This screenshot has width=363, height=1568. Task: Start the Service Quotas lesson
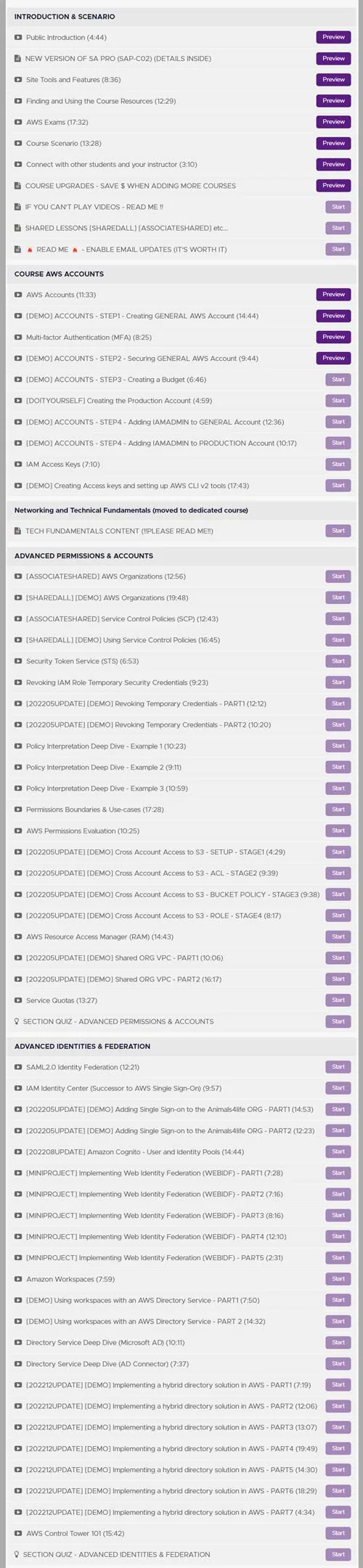[x=338, y=1000]
